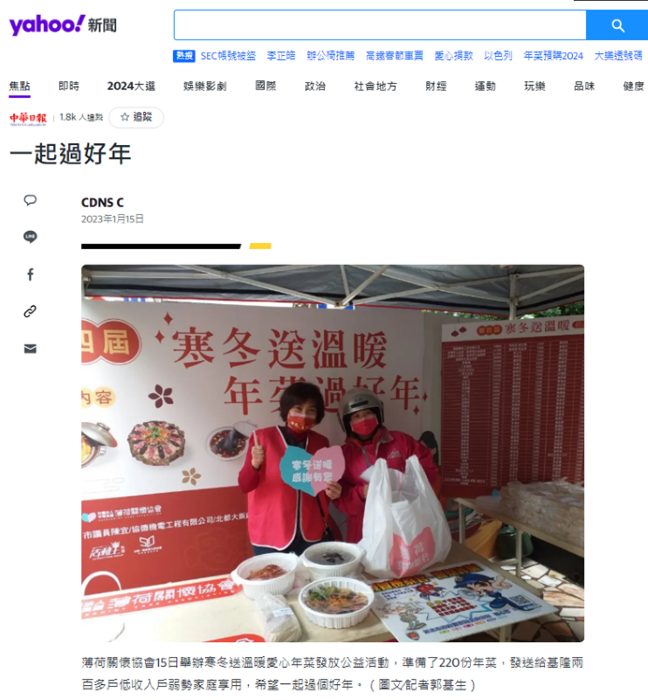The image size is (648, 700).
Task: Follow 中華日報 with the 追蹤 button
Action: click(x=136, y=117)
